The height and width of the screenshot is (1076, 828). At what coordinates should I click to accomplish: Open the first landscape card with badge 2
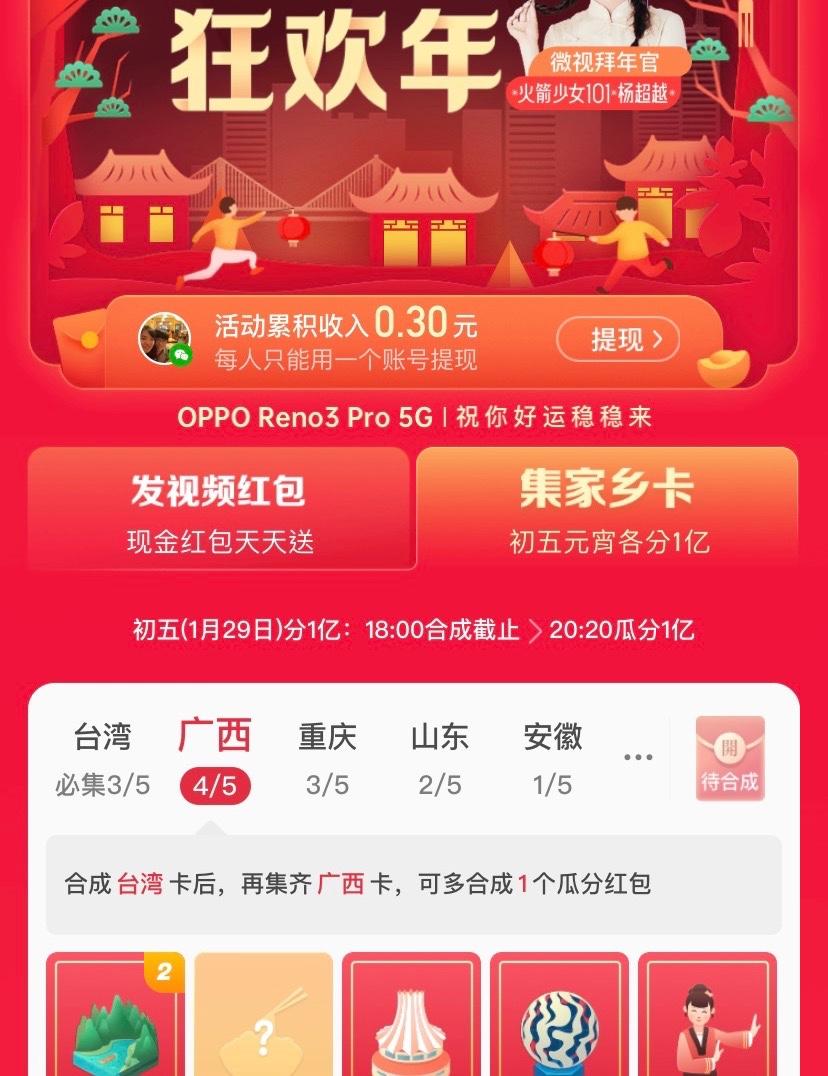(116, 1015)
